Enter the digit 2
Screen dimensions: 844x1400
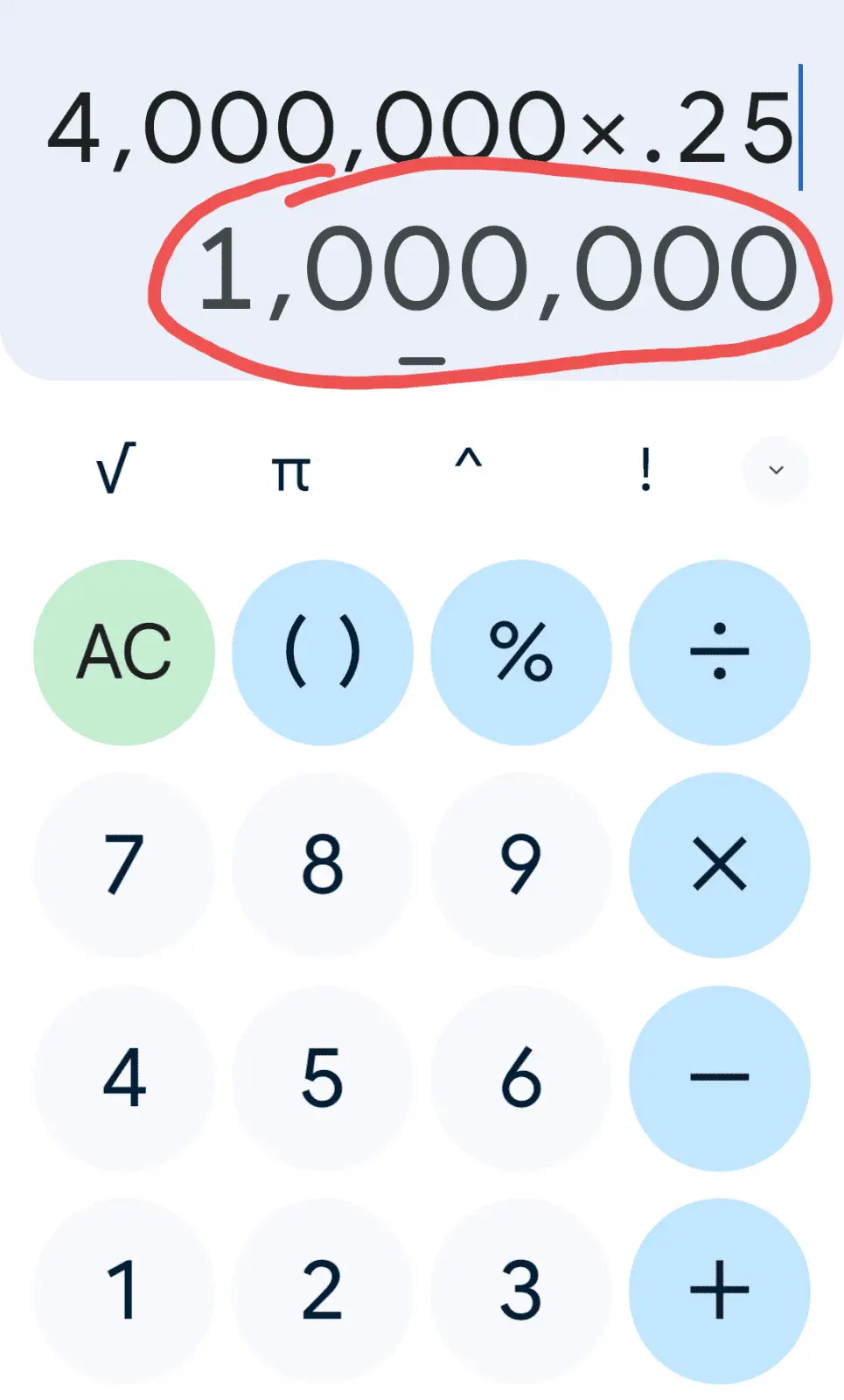[x=322, y=1291]
